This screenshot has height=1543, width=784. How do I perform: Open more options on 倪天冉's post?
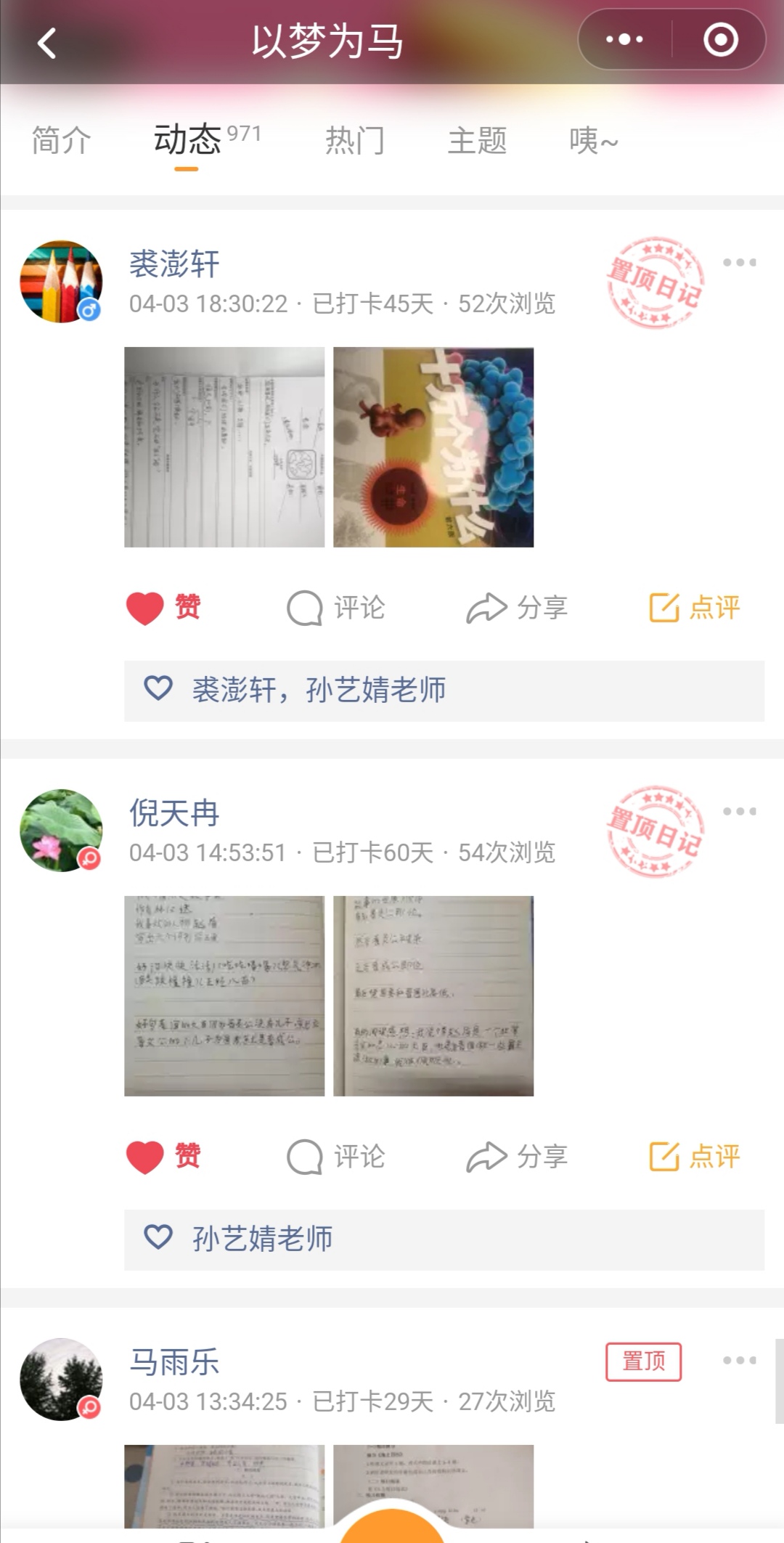[x=739, y=811]
